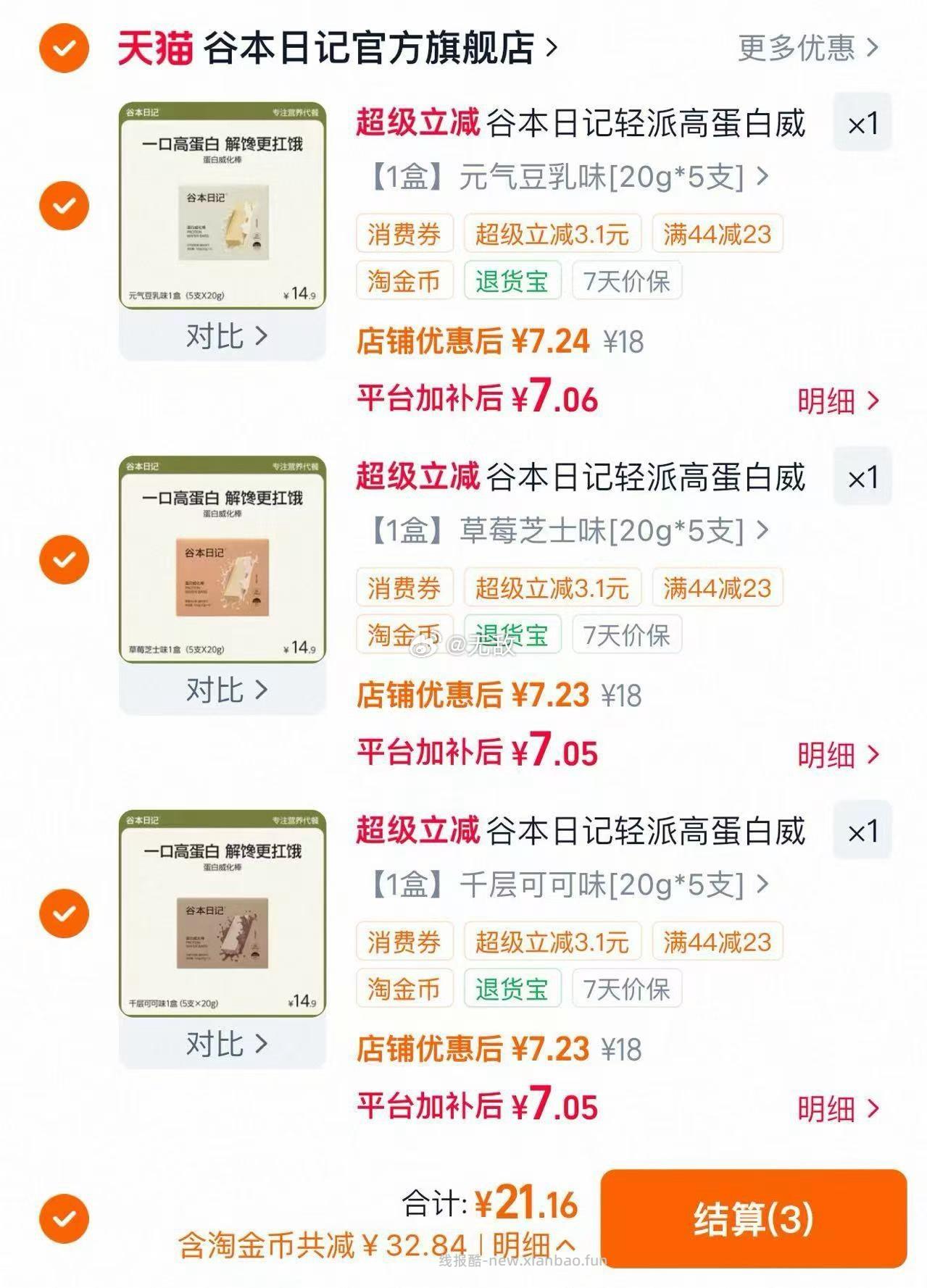Viewport: 927px width, 1288px height.
Task: Deselect the 草莓芝士味 item checkbox
Action: point(64,559)
